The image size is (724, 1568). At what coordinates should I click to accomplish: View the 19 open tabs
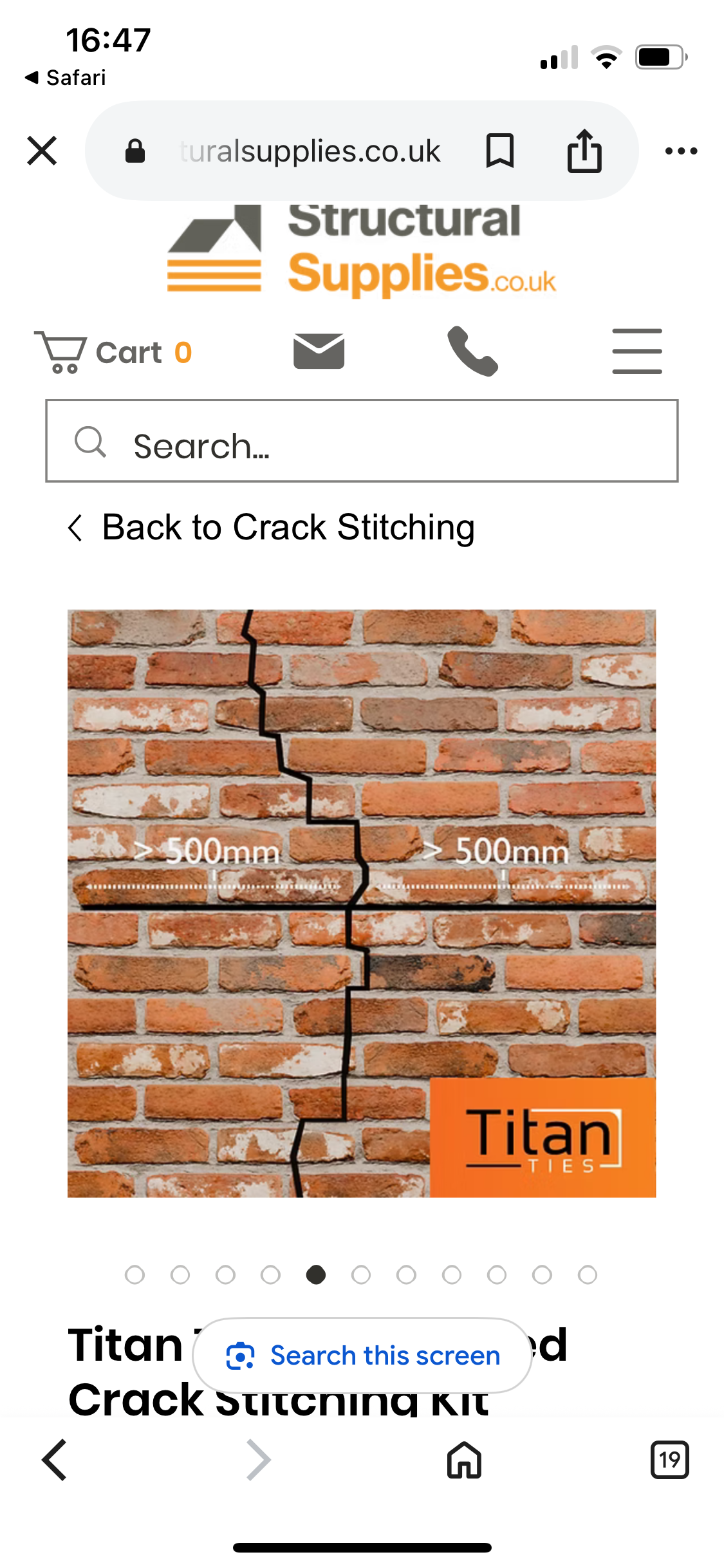pyautogui.click(x=669, y=1460)
